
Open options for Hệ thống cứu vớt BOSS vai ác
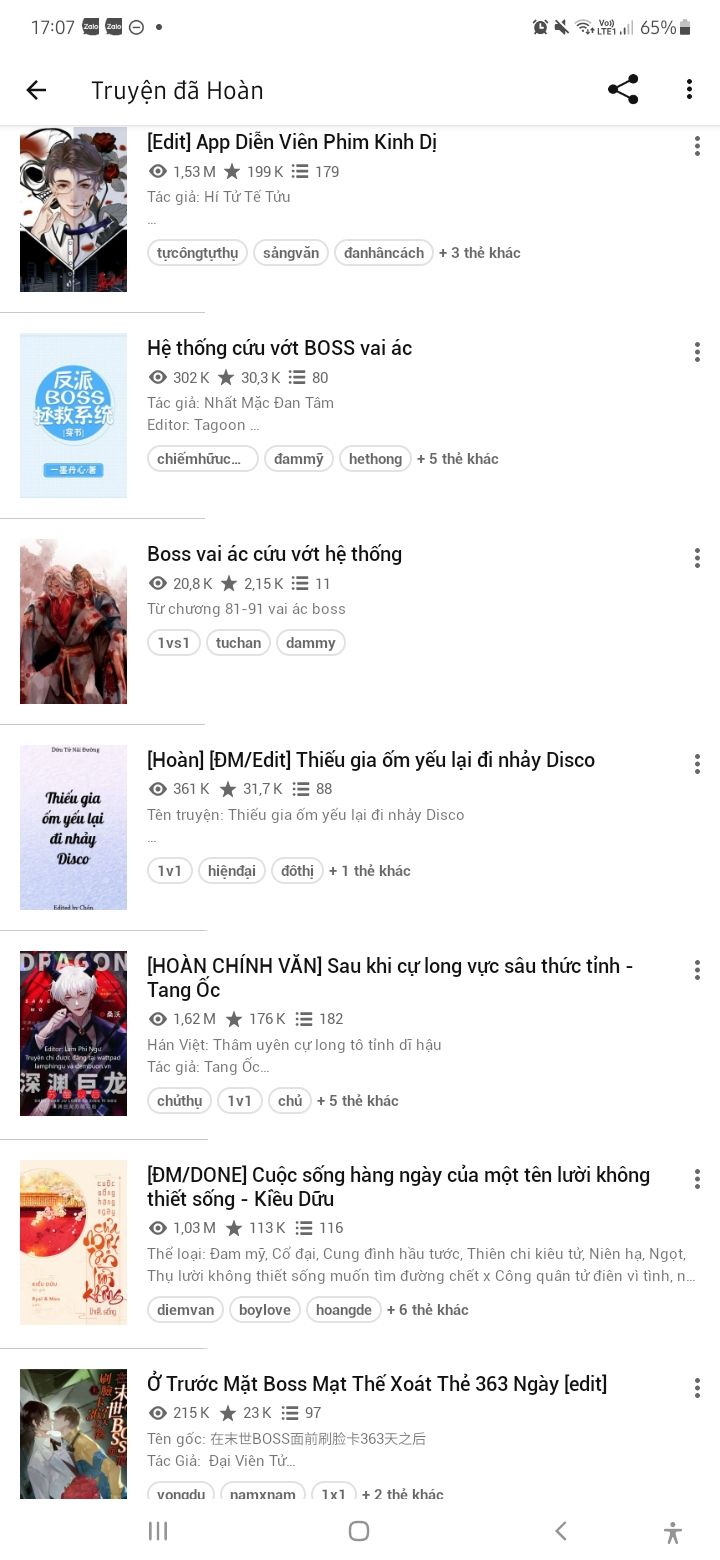697,352
